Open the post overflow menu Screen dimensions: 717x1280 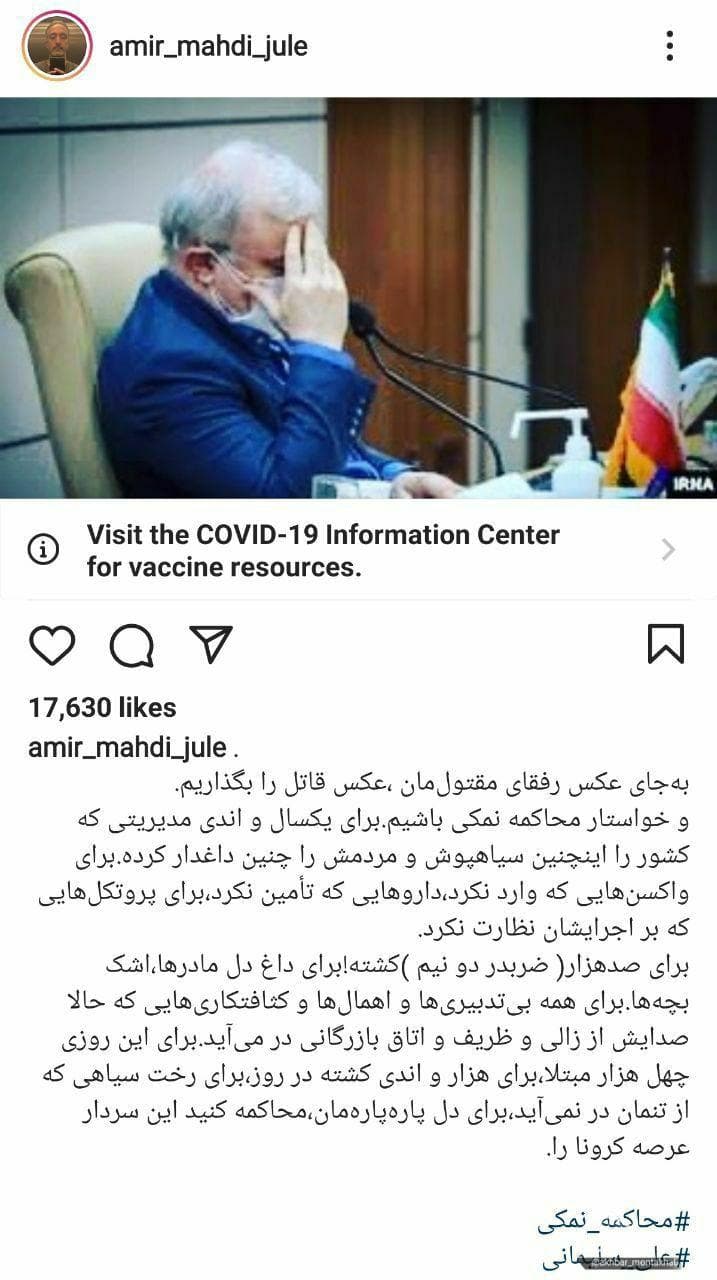tap(669, 46)
